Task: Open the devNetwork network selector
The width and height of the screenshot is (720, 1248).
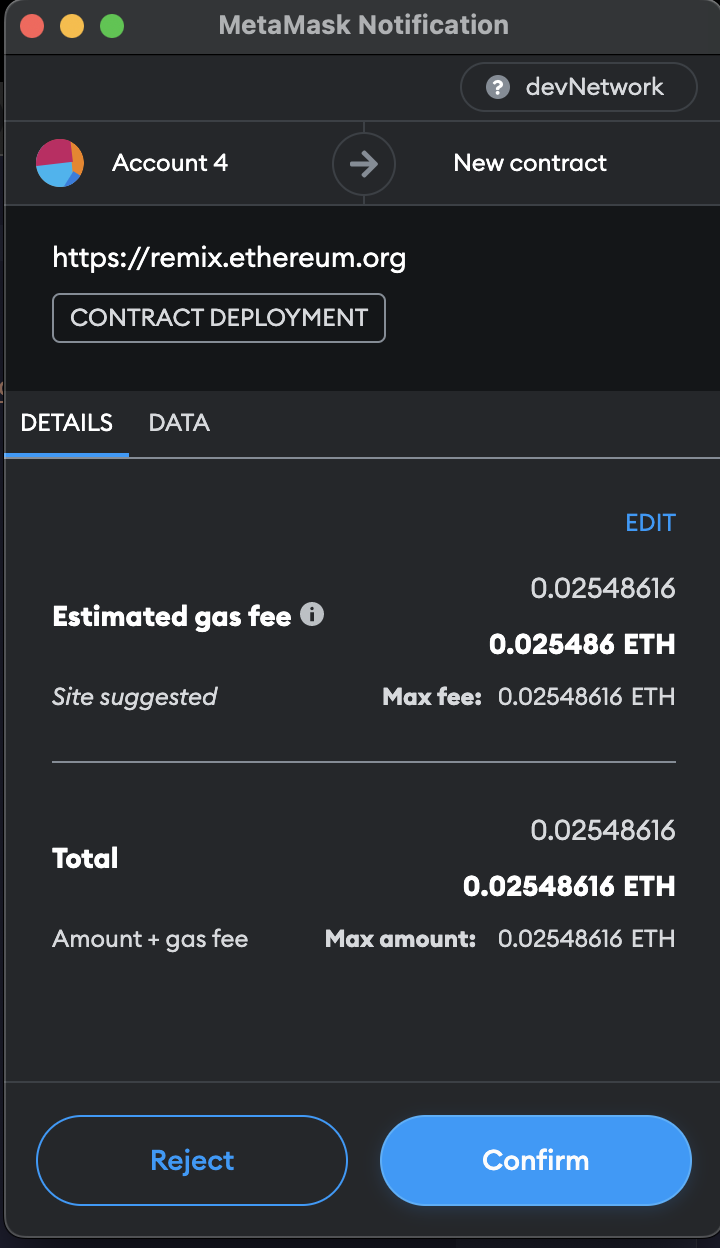Action: click(578, 87)
